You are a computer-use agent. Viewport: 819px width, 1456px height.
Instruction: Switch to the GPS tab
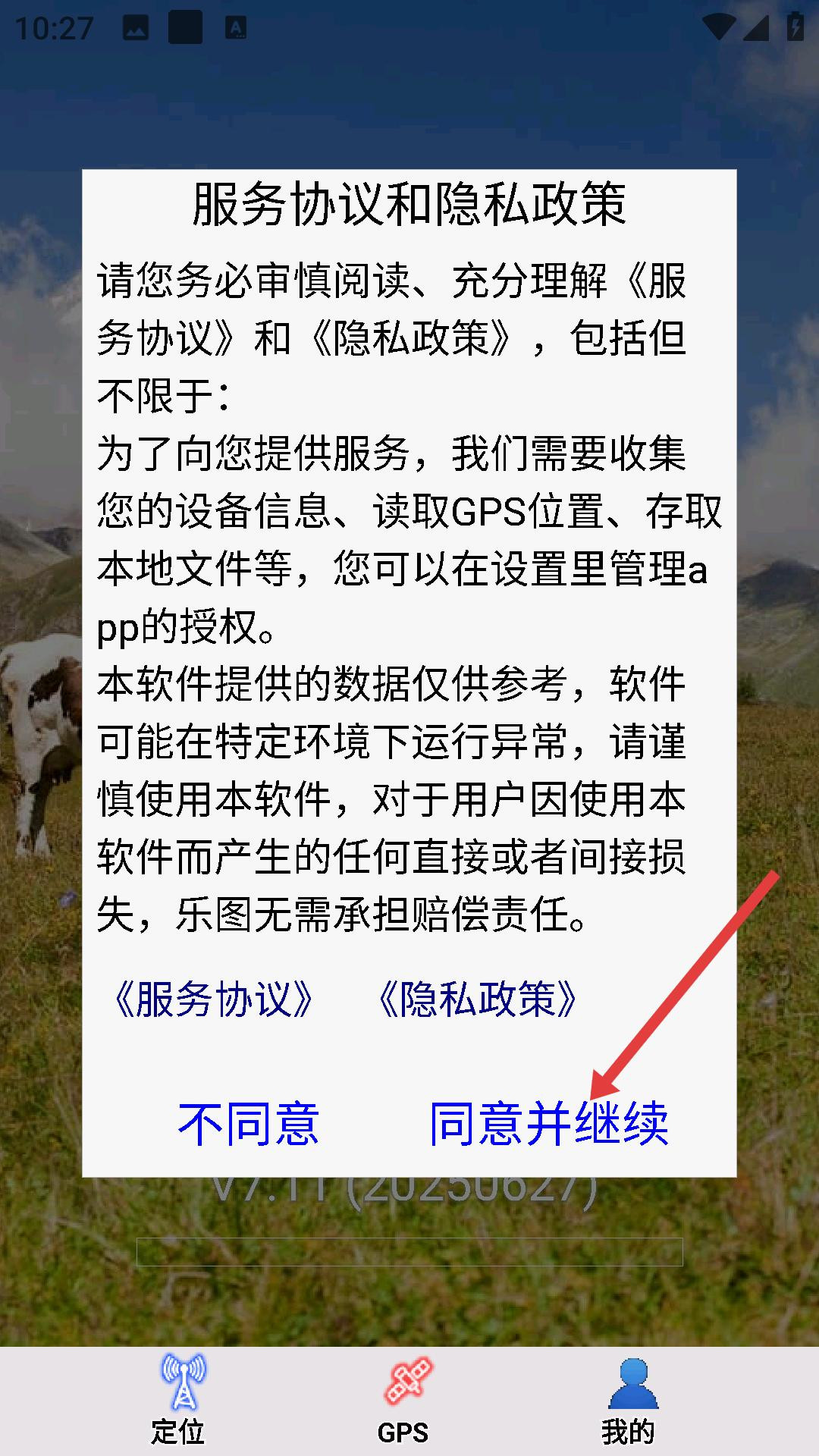click(x=404, y=1400)
